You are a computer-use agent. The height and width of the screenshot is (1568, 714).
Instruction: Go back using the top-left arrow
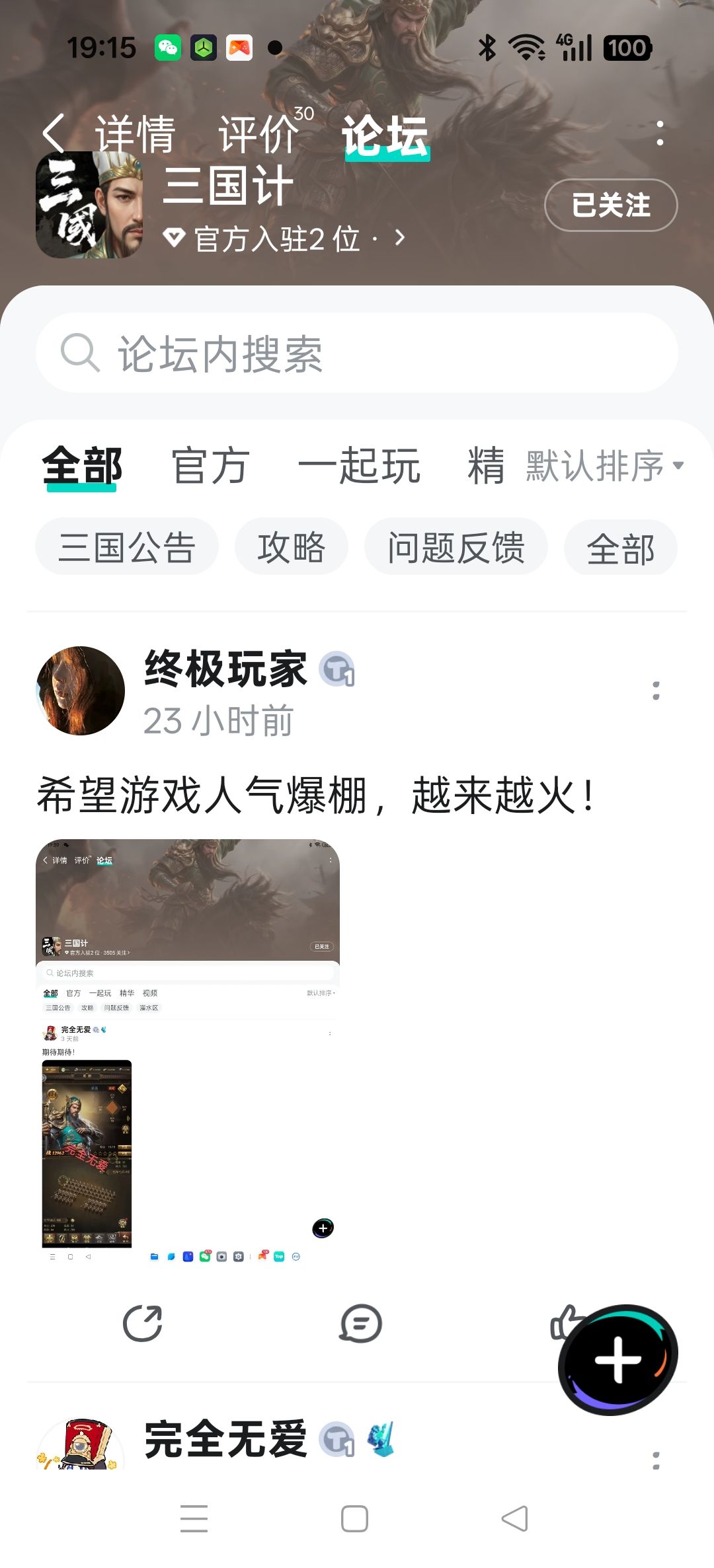[54, 133]
